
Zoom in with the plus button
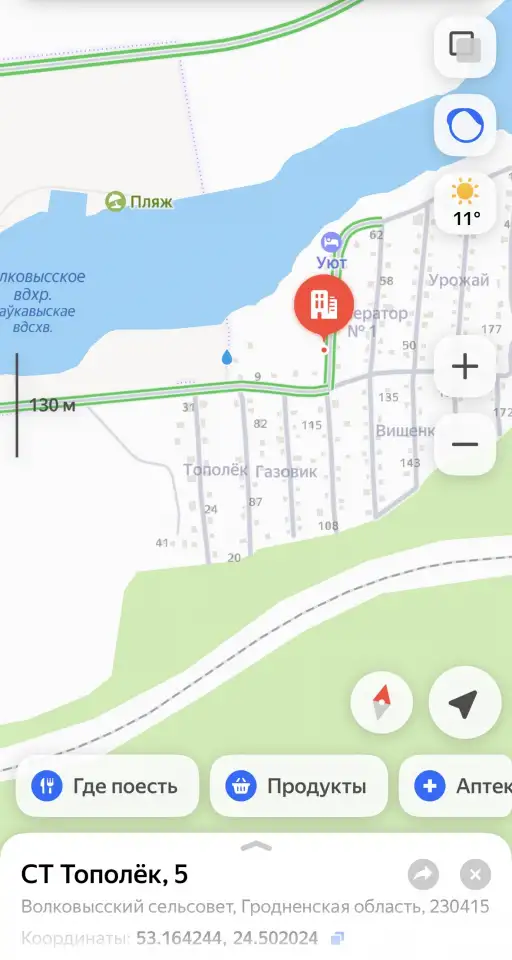click(x=465, y=367)
